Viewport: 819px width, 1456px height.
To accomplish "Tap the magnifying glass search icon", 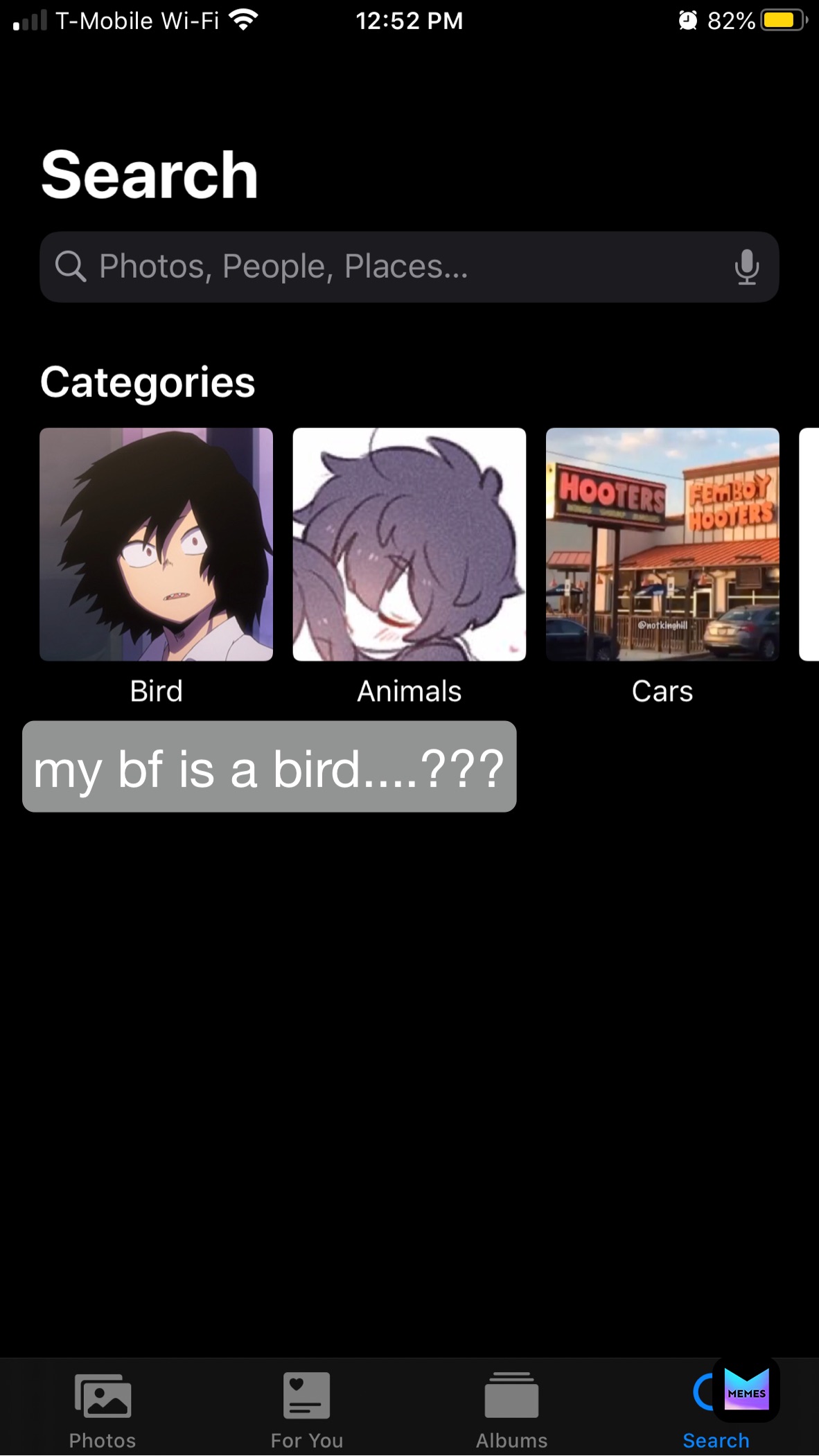I will click(70, 267).
